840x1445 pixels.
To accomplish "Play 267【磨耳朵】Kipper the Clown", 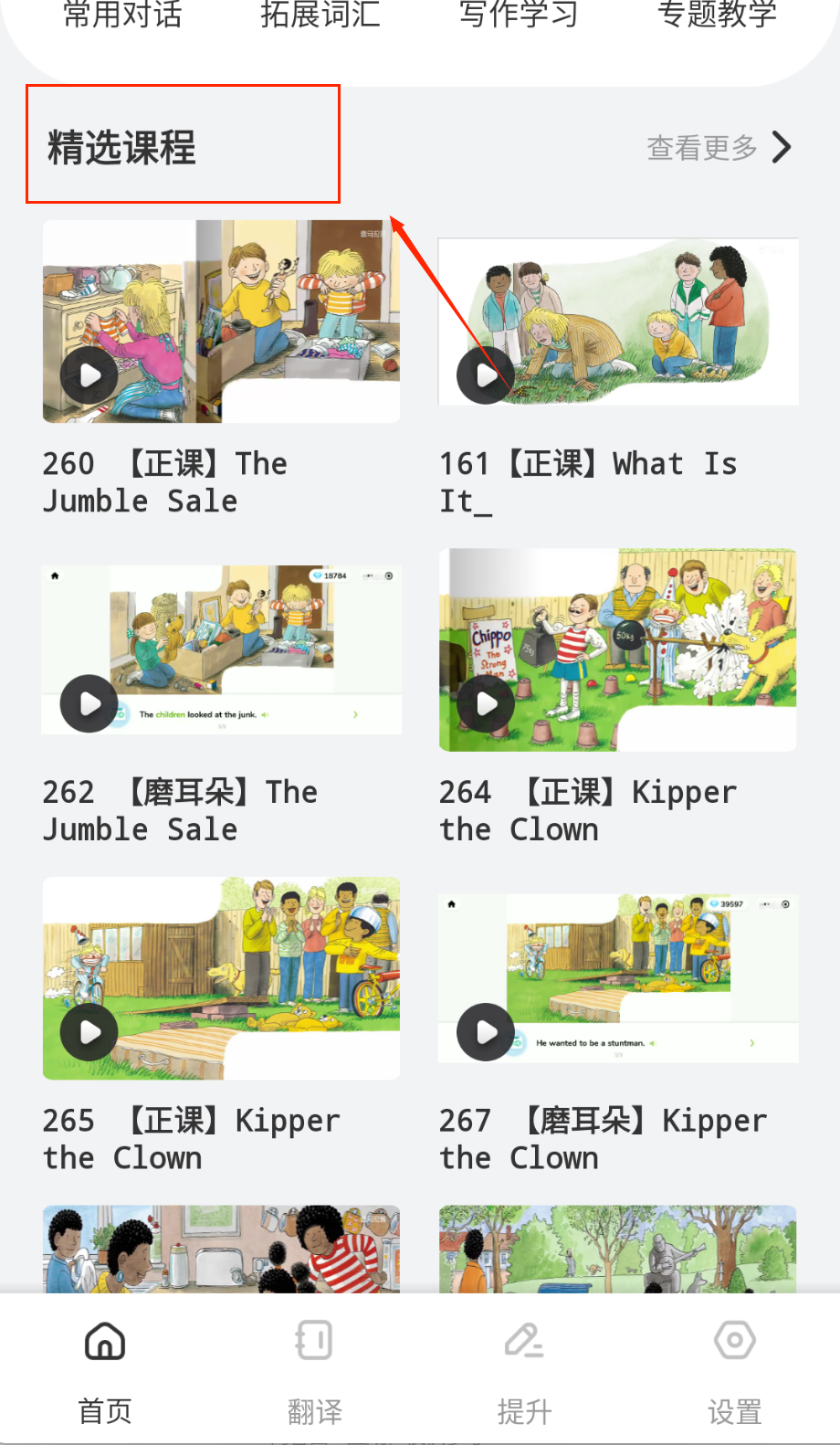I will tap(487, 1032).
